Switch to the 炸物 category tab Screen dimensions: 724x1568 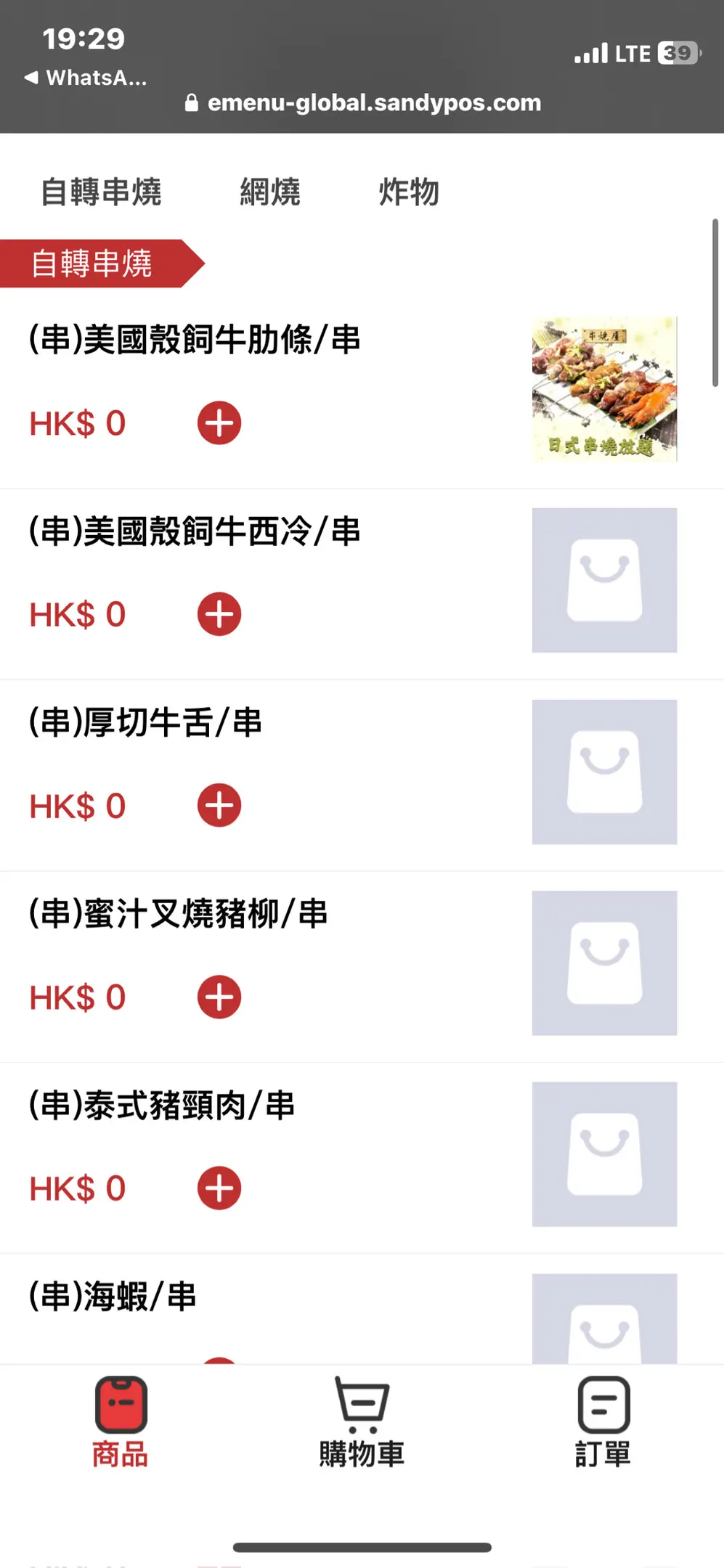409,192
